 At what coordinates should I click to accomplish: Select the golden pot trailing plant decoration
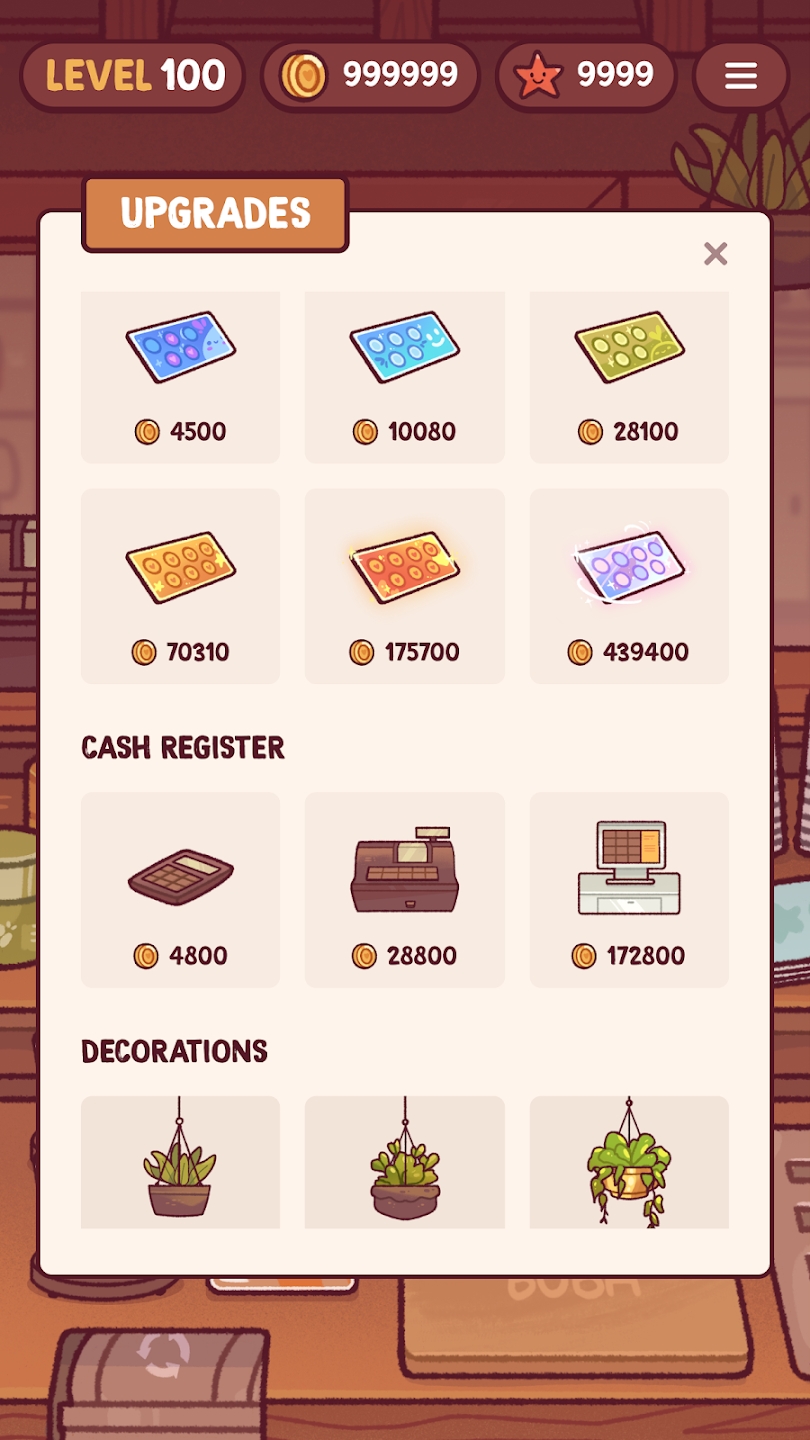tap(629, 1162)
